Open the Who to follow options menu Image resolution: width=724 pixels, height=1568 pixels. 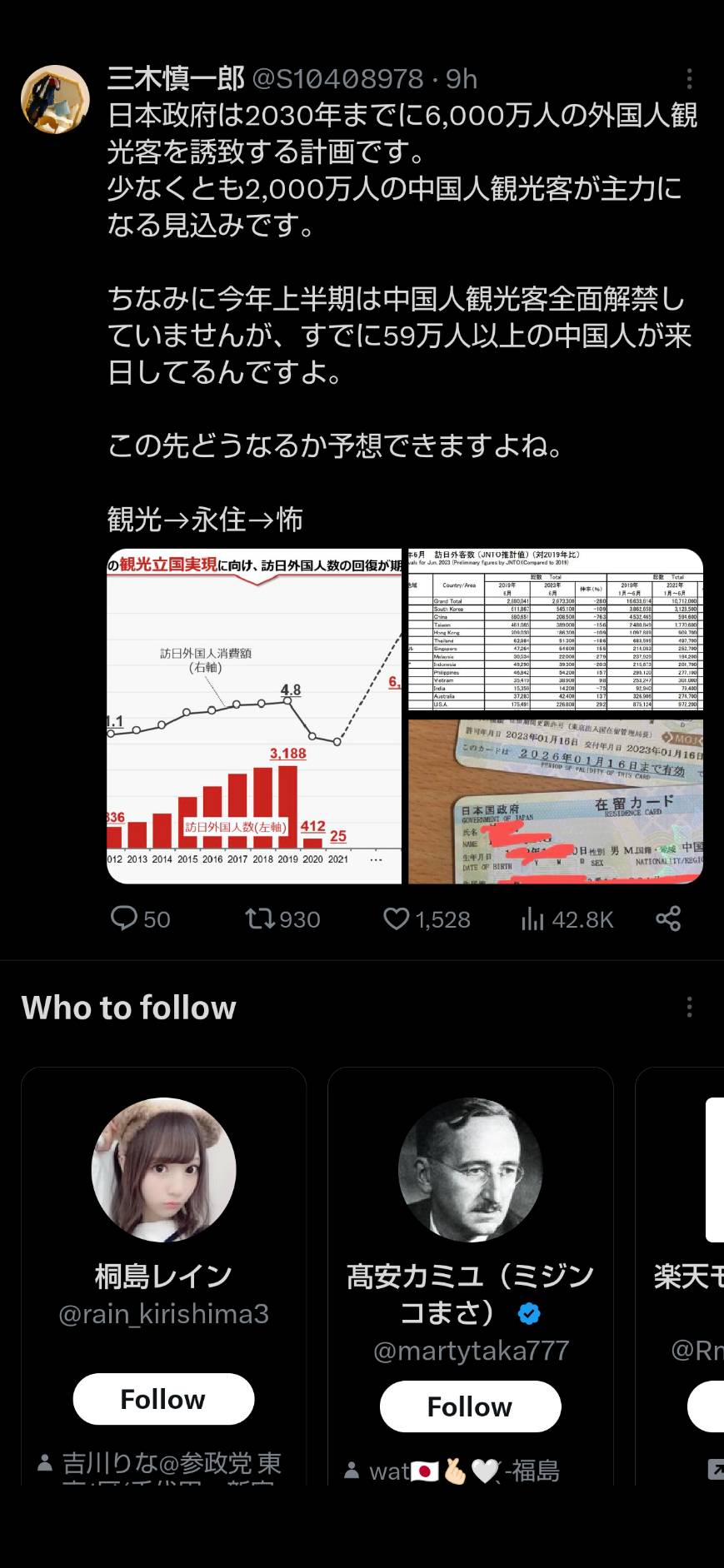(689, 1008)
